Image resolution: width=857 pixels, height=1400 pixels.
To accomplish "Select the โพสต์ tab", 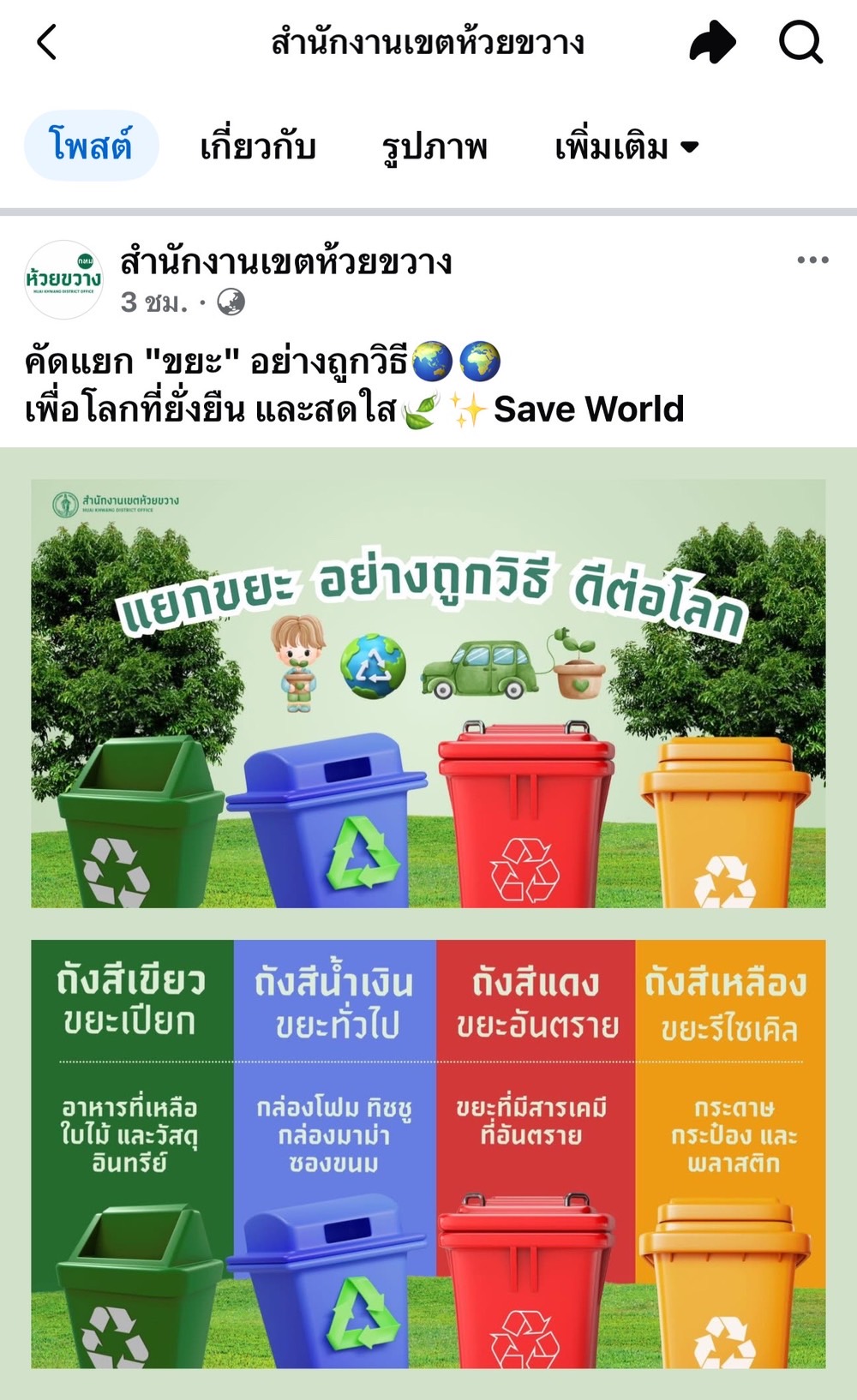I will (91, 146).
